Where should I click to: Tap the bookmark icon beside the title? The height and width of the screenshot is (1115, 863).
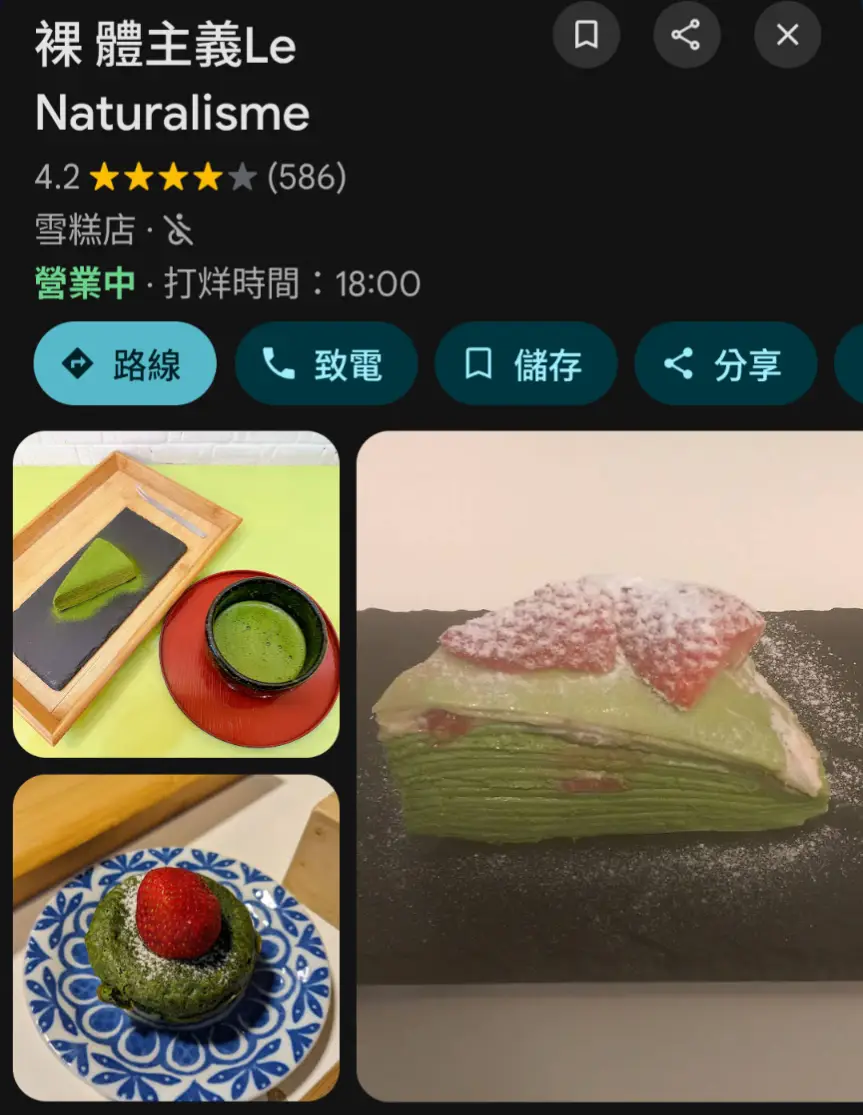pyautogui.click(x=586, y=36)
